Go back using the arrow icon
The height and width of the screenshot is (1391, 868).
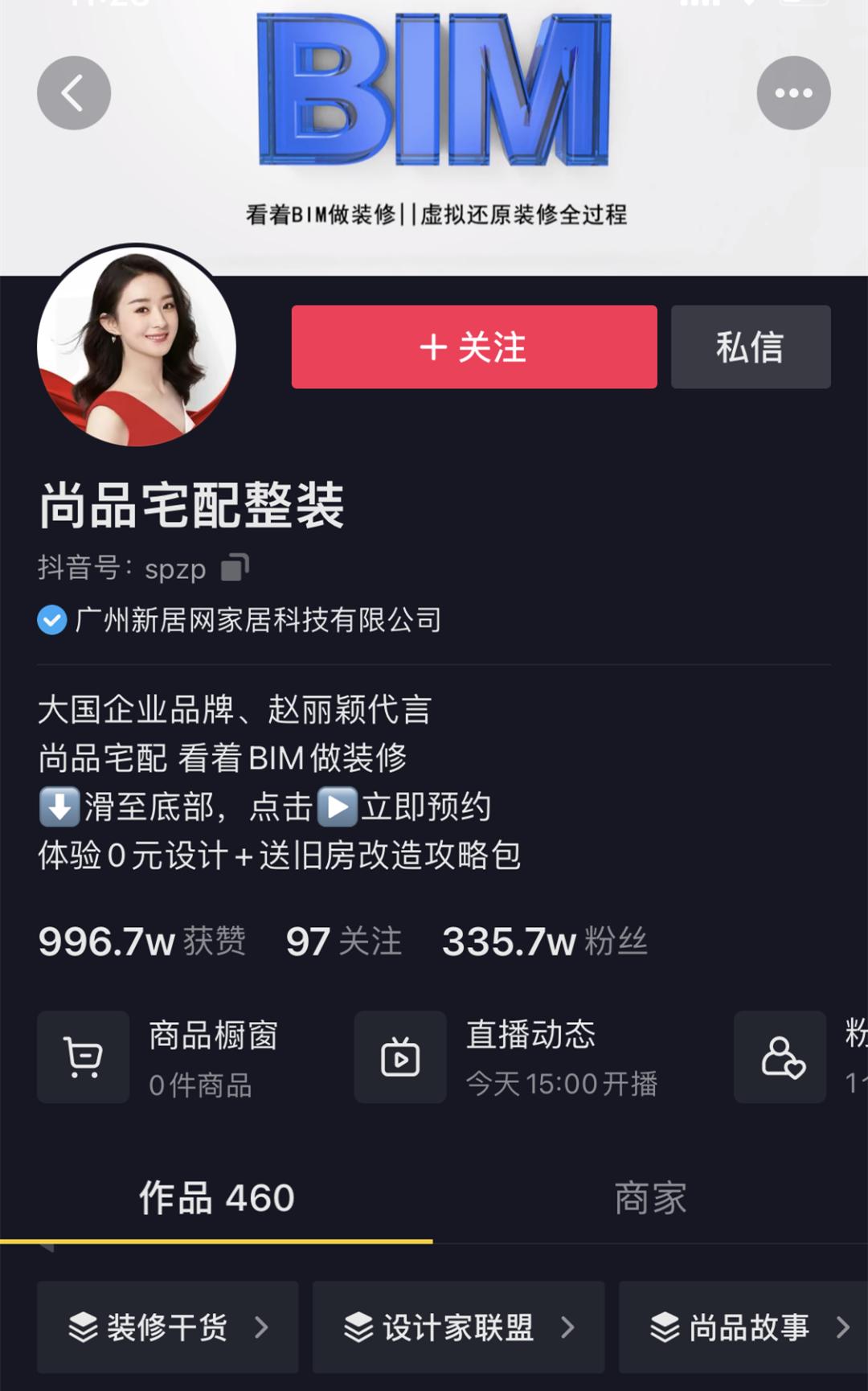click(73, 93)
